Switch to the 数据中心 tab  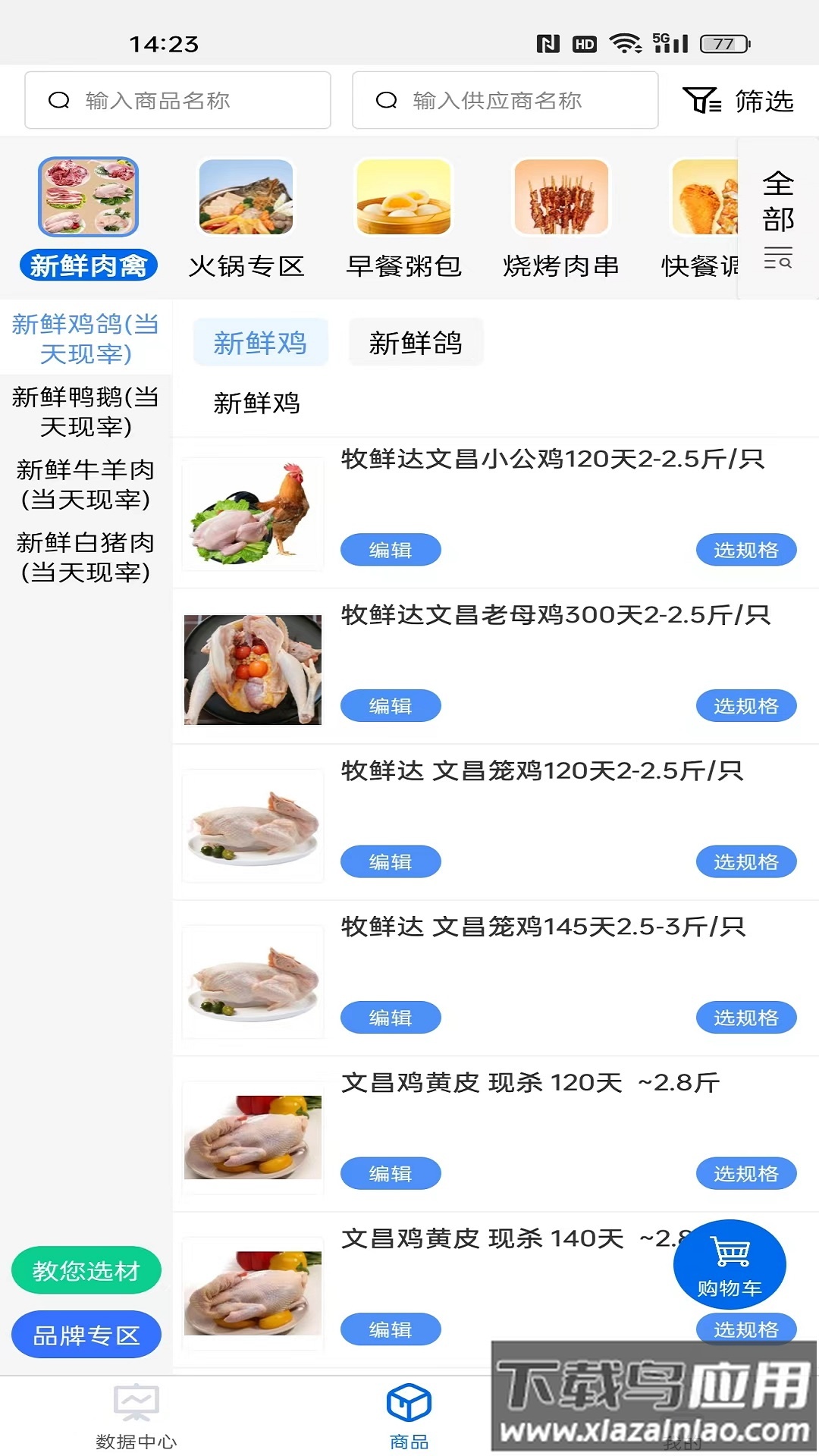coord(136,1417)
